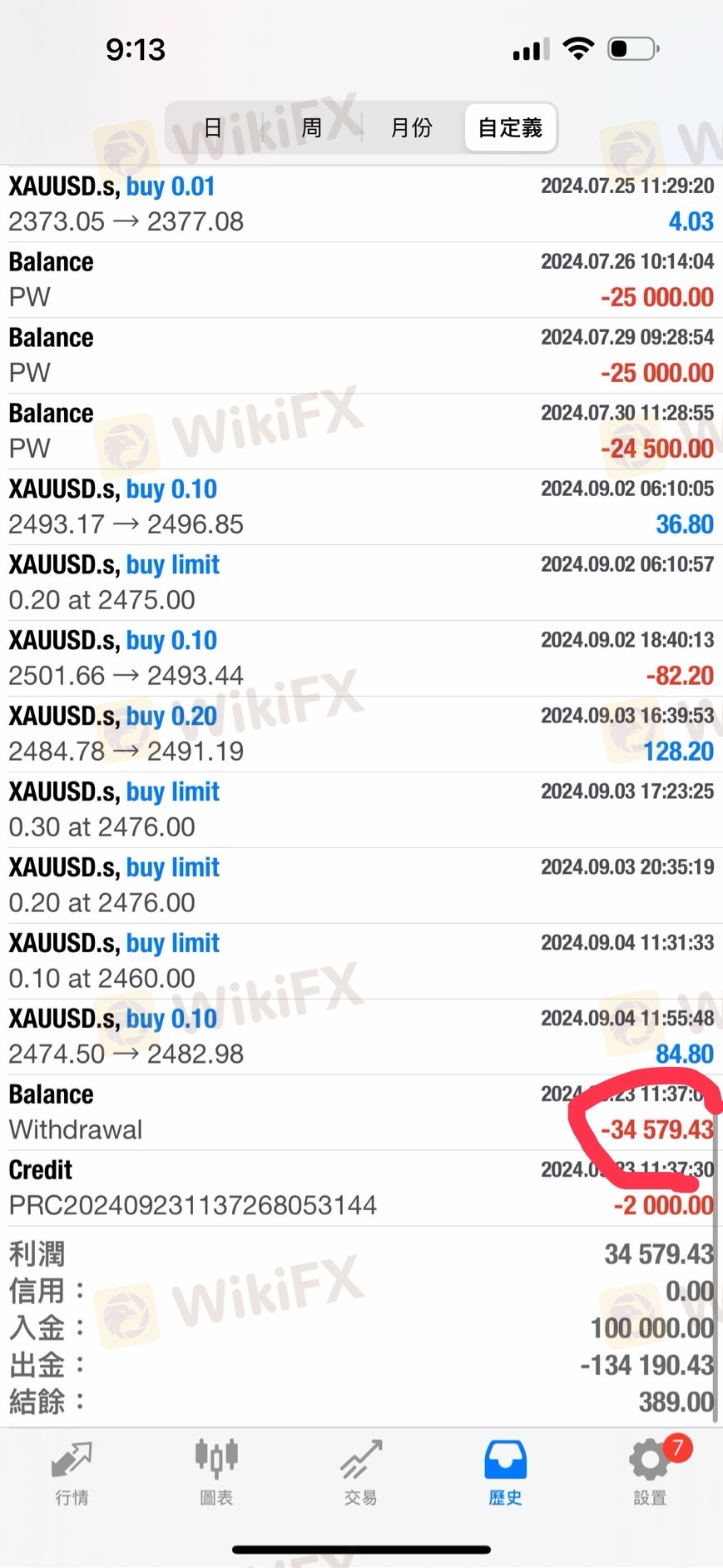This screenshot has height=1568, width=723.
Task: Open the Credit PRC2024092311372680­53144 entry
Action: coord(361,1188)
